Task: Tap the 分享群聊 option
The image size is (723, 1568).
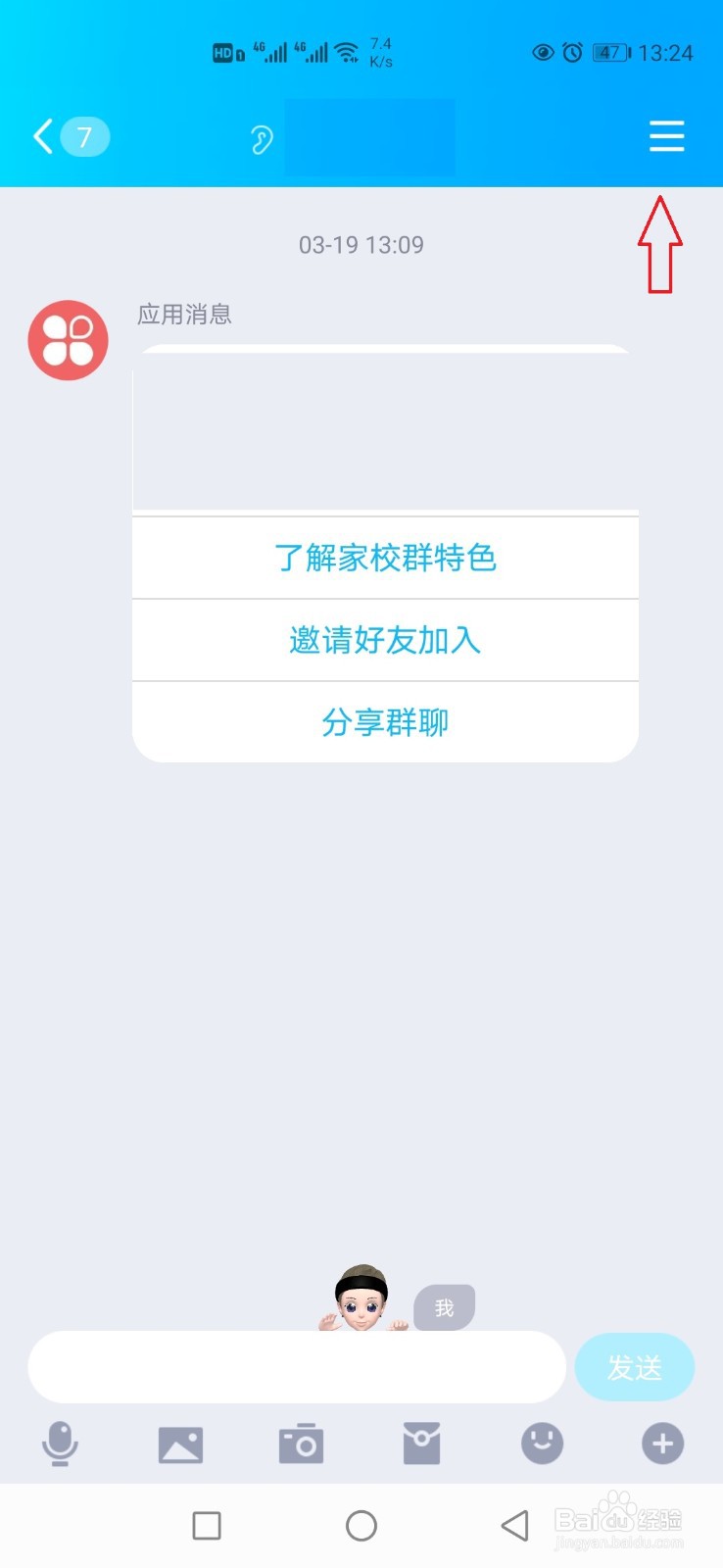Action: click(x=385, y=721)
